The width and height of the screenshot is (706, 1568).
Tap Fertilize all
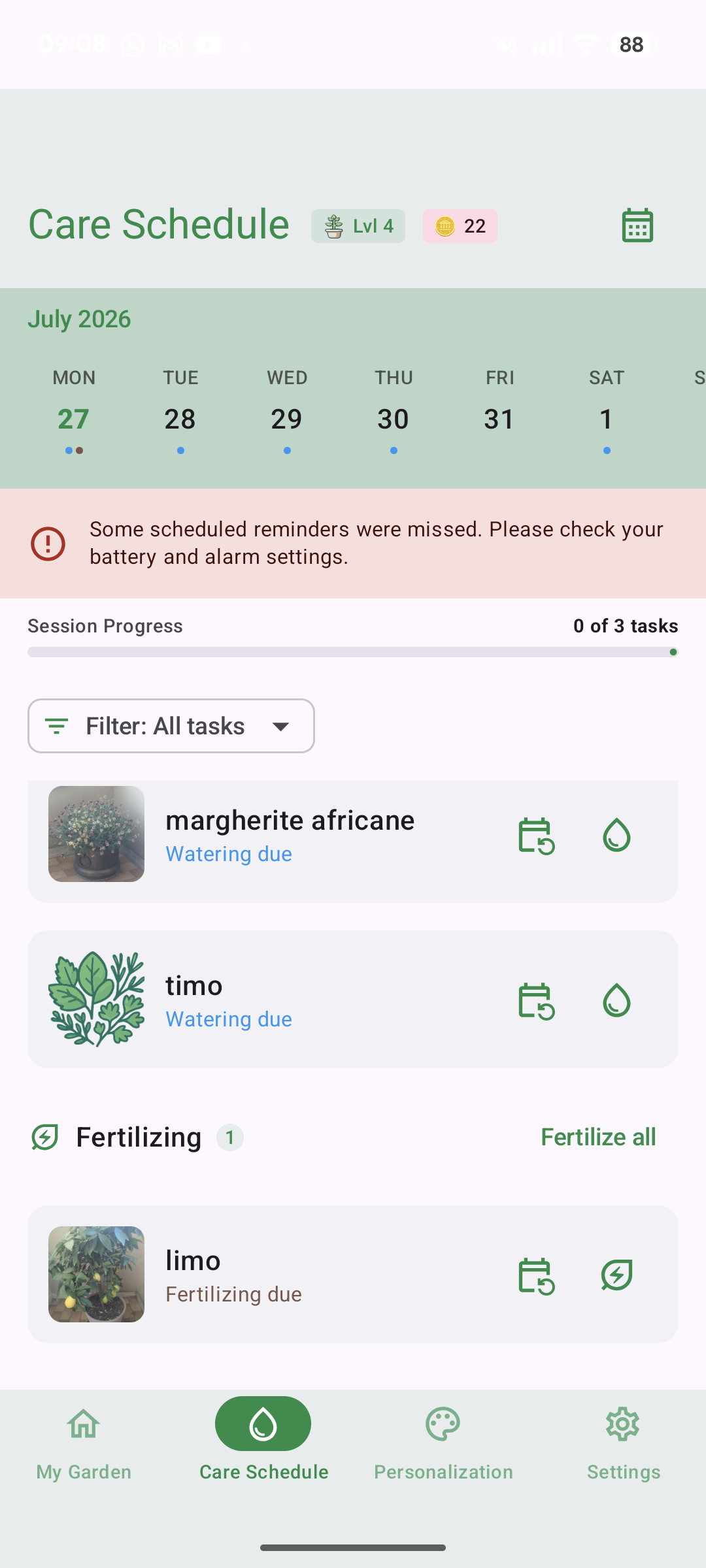pyautogui.click(x=598, y=1137)
